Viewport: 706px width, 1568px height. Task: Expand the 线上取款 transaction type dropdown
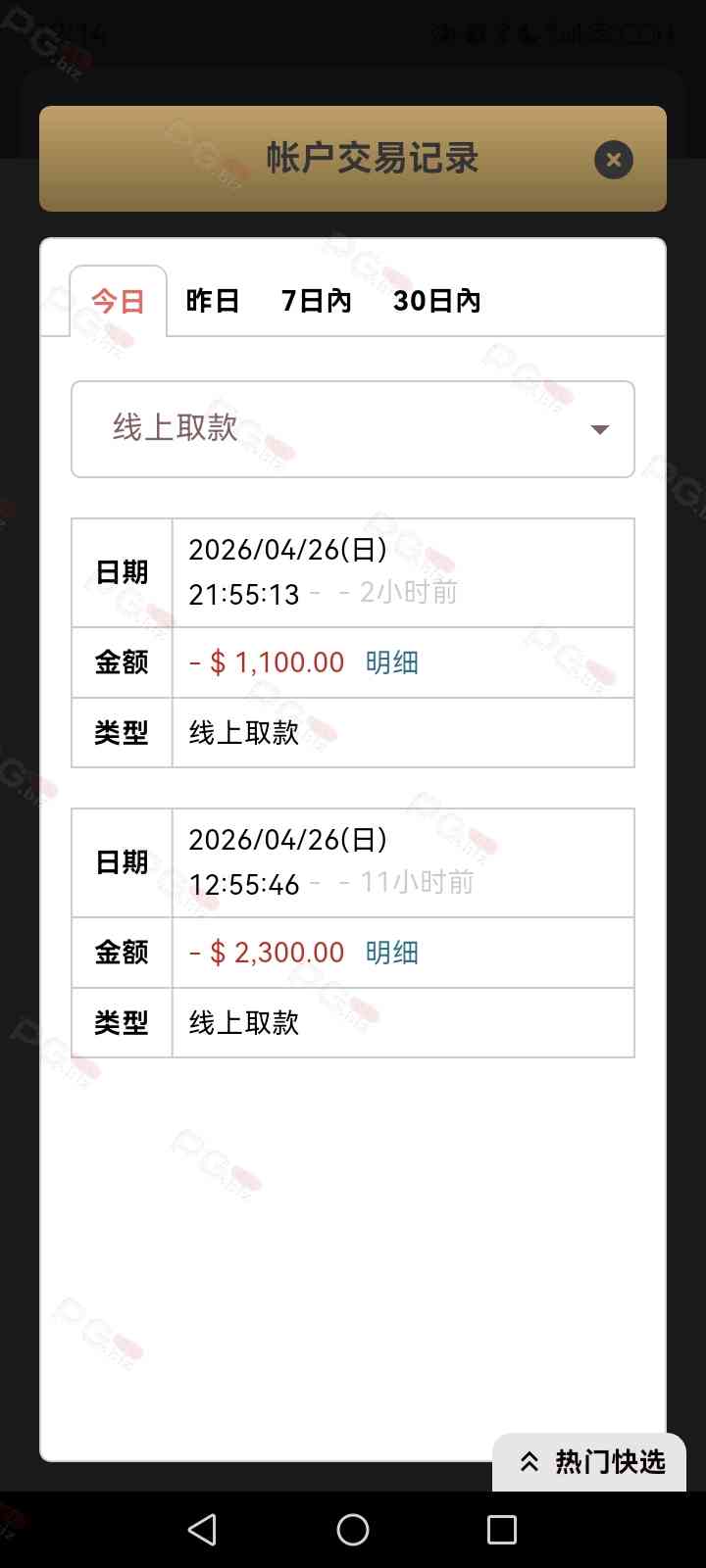353,429
